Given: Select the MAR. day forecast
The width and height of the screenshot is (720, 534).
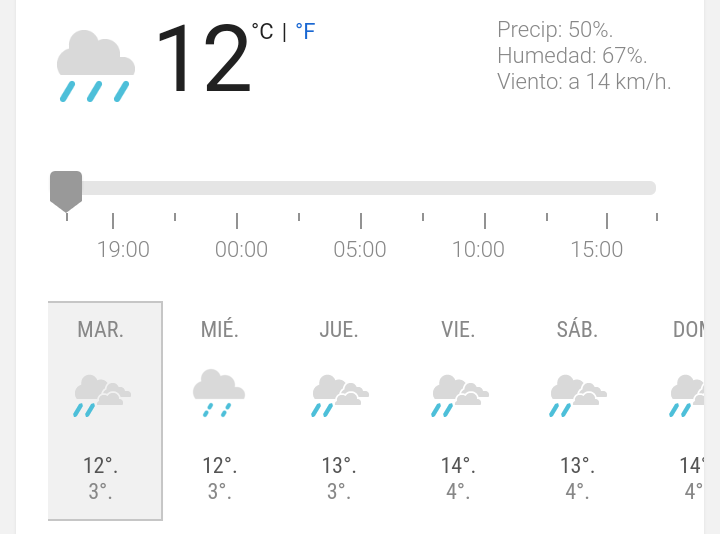Looking at the screenshot, I should 105,411.
